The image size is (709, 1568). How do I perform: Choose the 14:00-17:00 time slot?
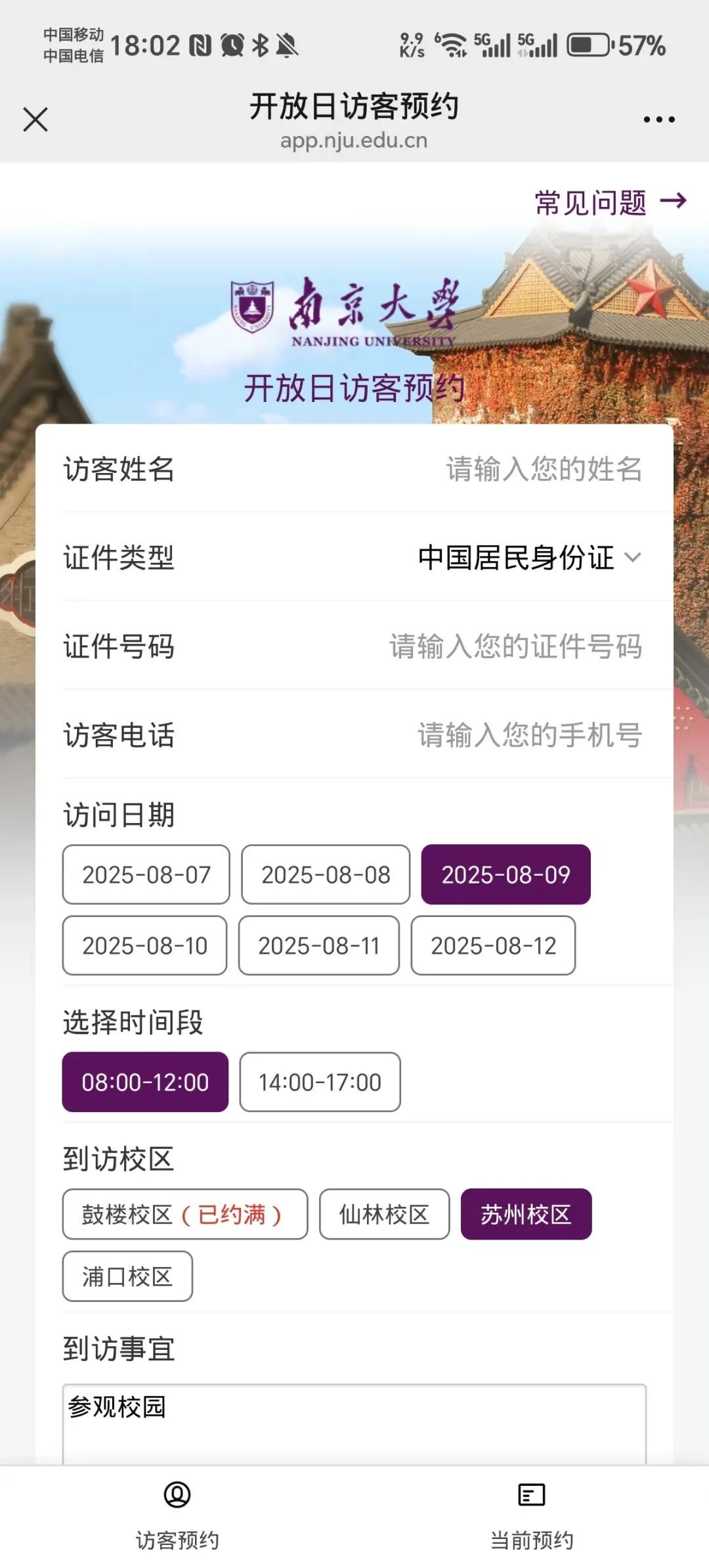coord(320,1082)
